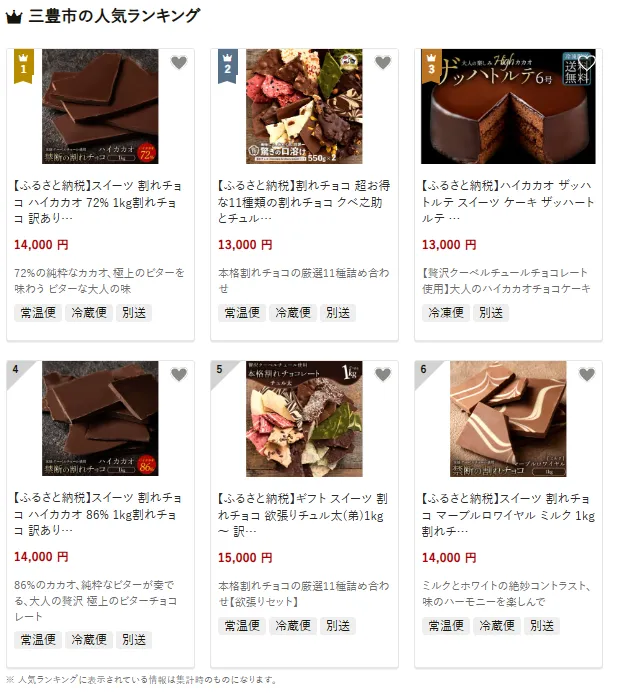Screen dimensions: 619x693
Task: Open the ハイカカオ 86% 1kg割れチョコ product
Action: pyautogui.click(x=99, y=514)
